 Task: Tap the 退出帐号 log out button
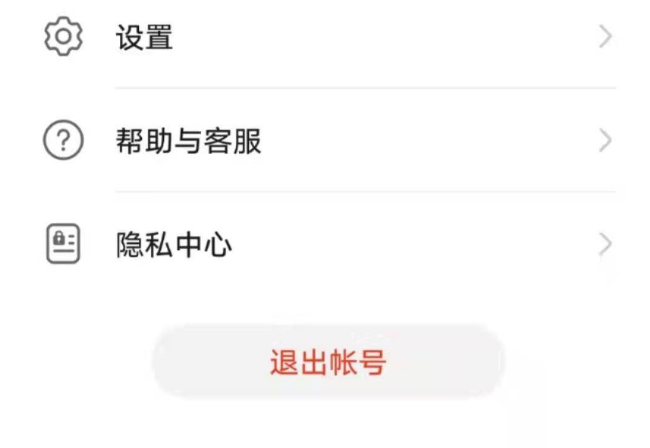328,361
